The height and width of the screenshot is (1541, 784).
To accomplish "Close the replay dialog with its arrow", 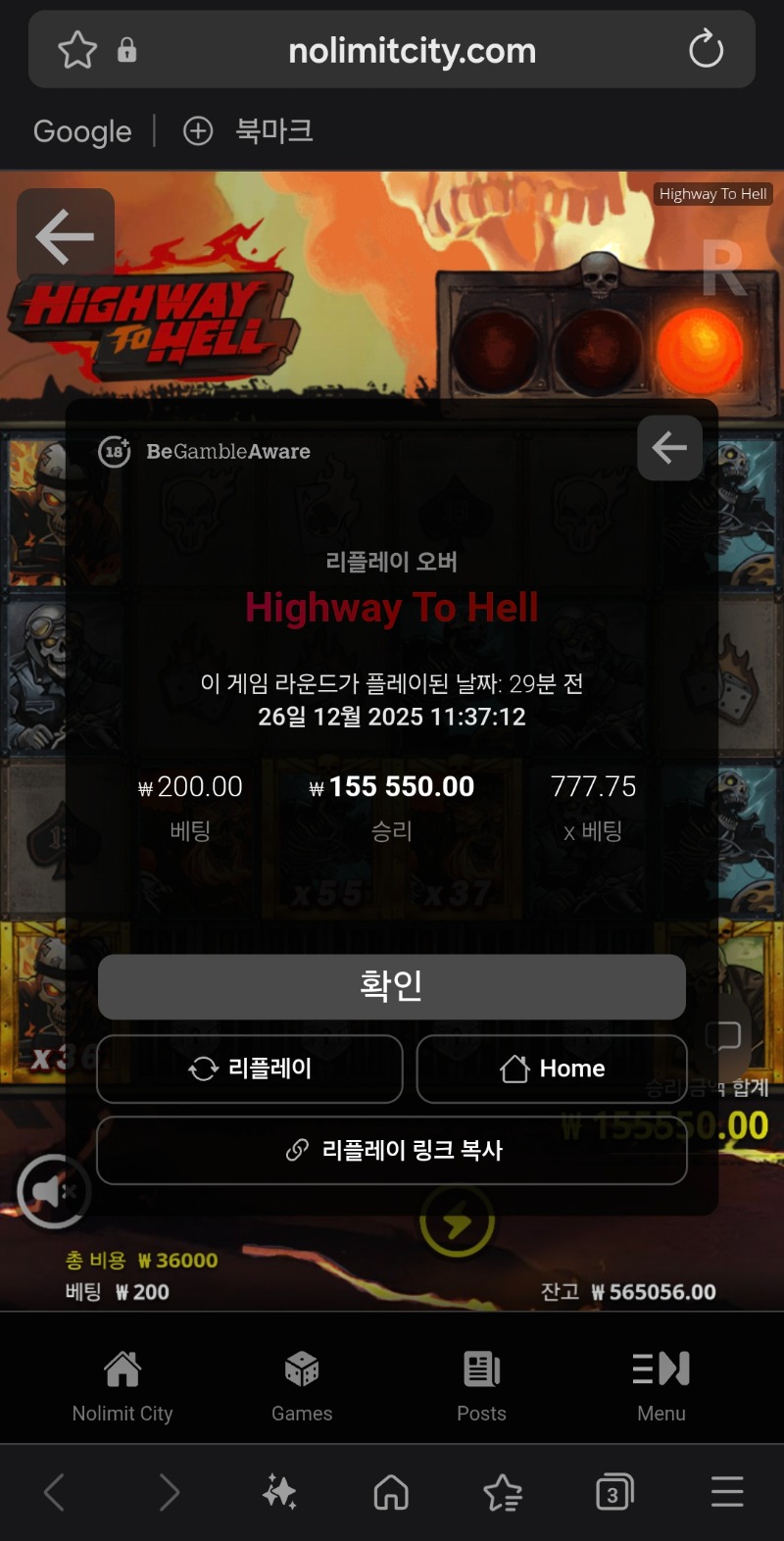I will tap(669, 448).
